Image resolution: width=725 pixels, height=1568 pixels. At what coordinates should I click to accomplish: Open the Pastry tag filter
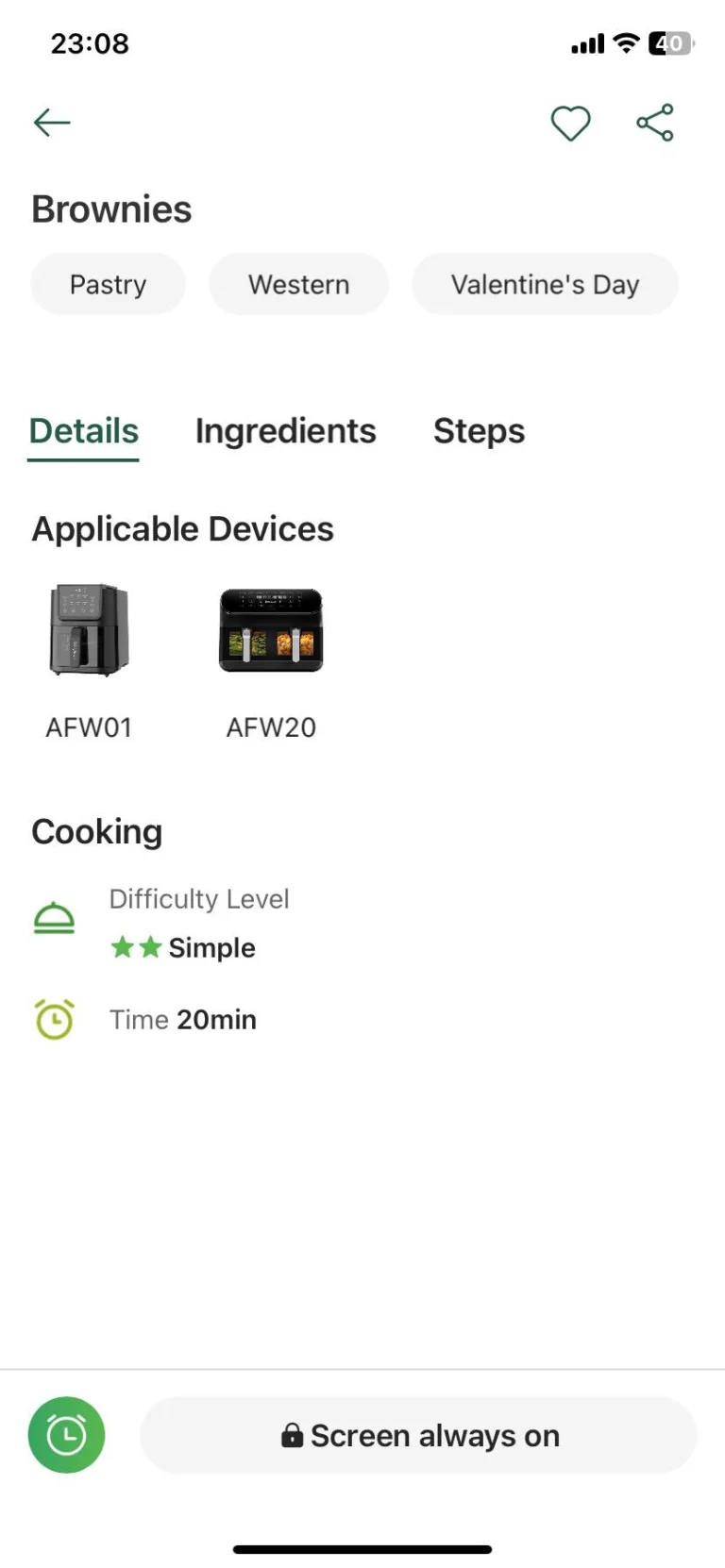108,284
